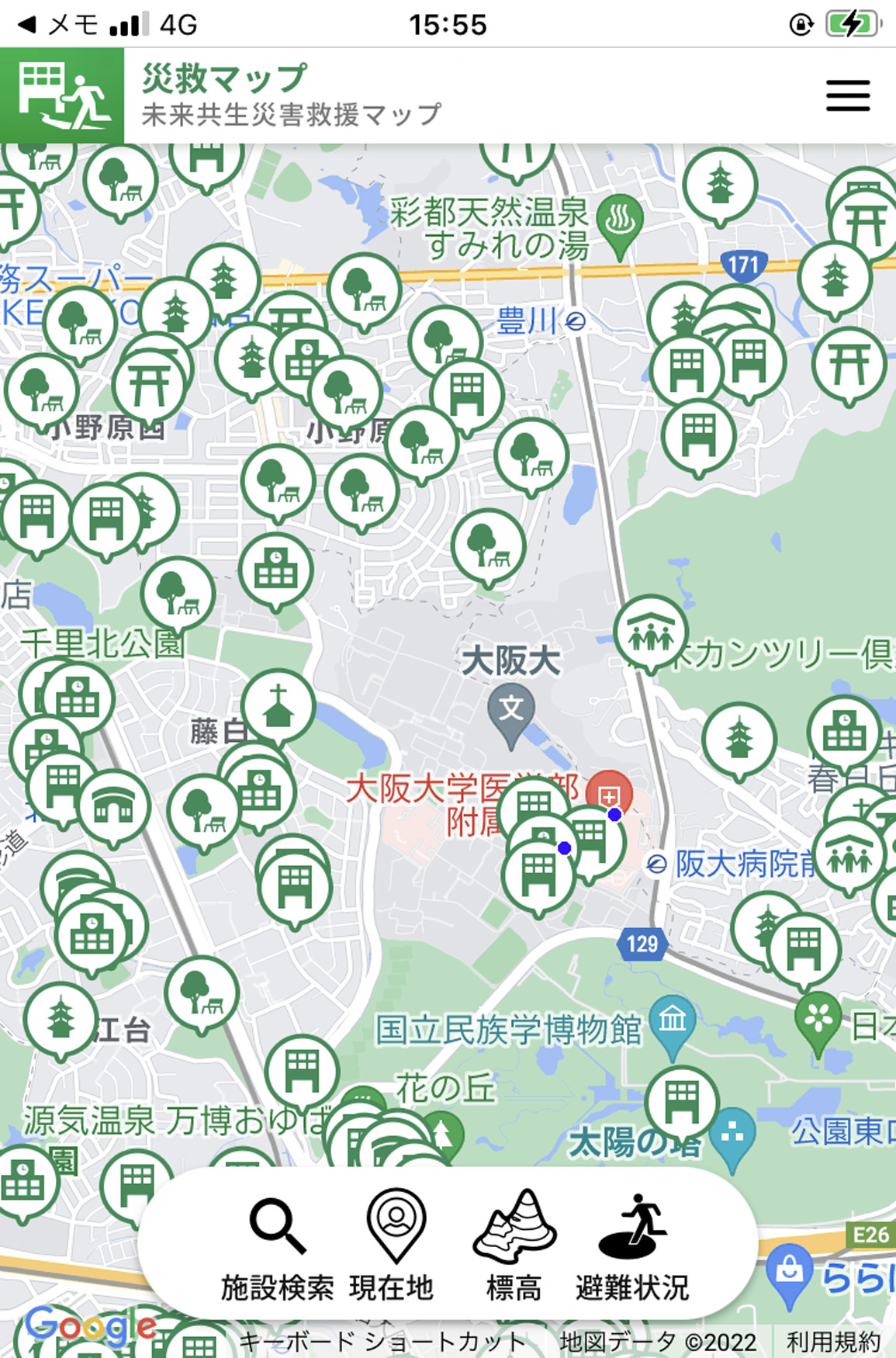
Task: Open the hamburger menu
Action: point(847,95)
